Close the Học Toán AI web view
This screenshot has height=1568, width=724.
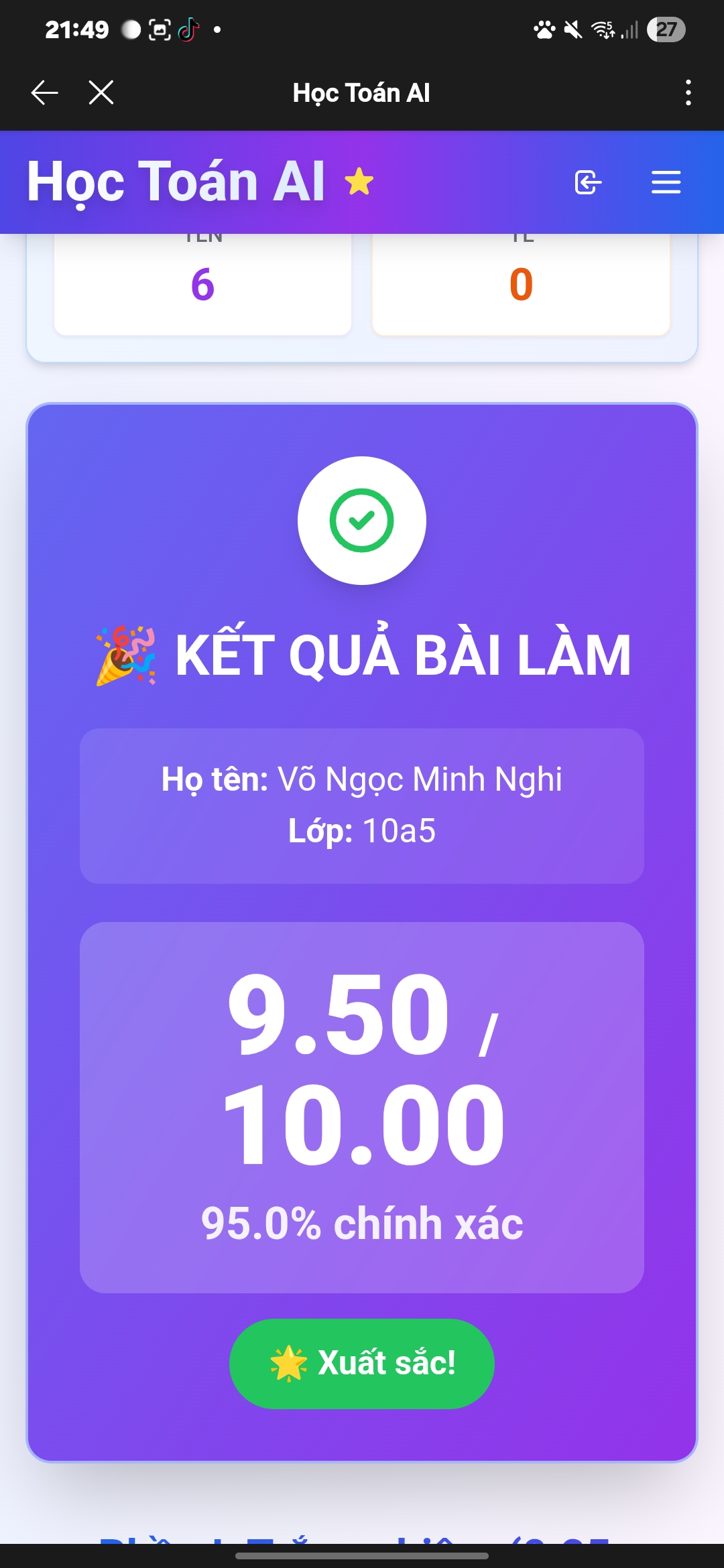[x=101, y=92]
